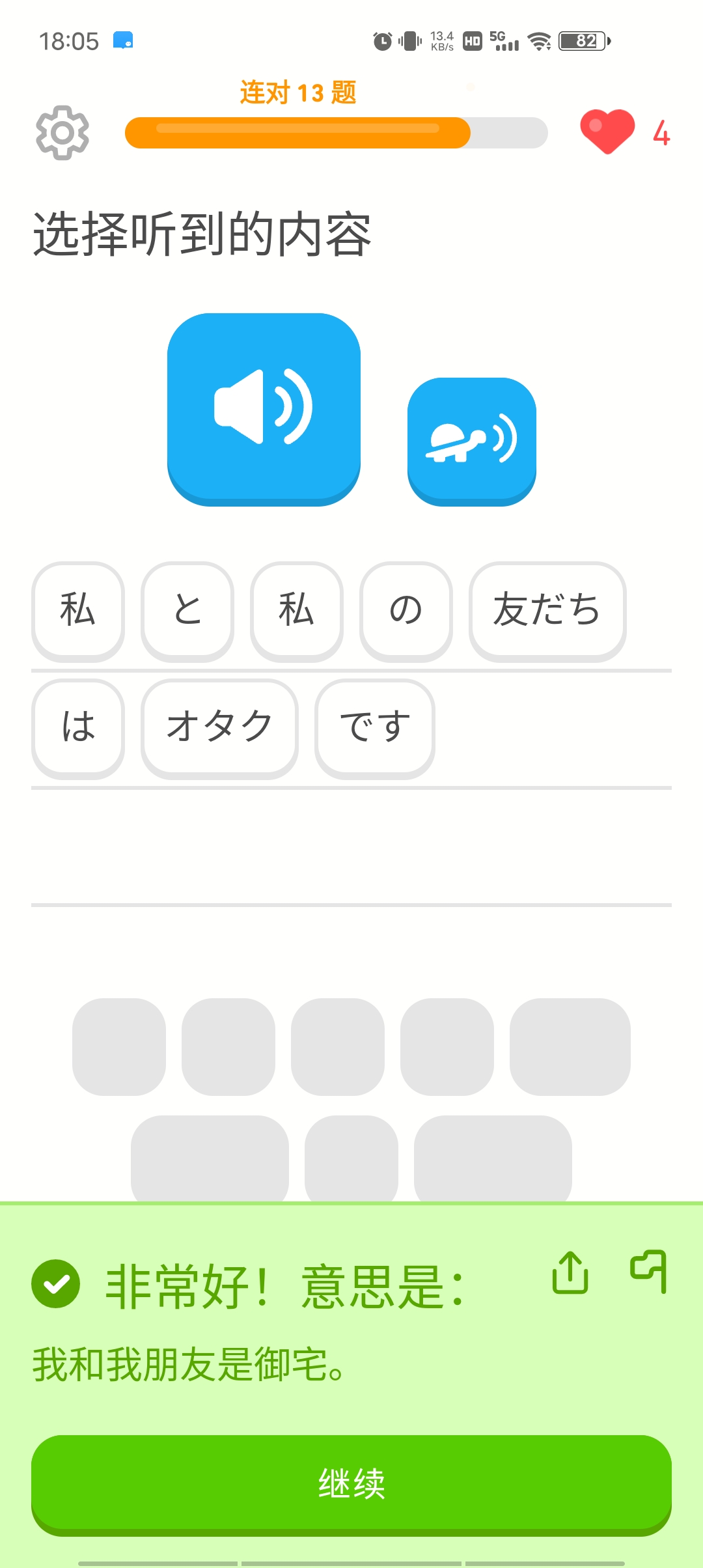Continue to the next question with 继续

click(x=351, y=1483)
